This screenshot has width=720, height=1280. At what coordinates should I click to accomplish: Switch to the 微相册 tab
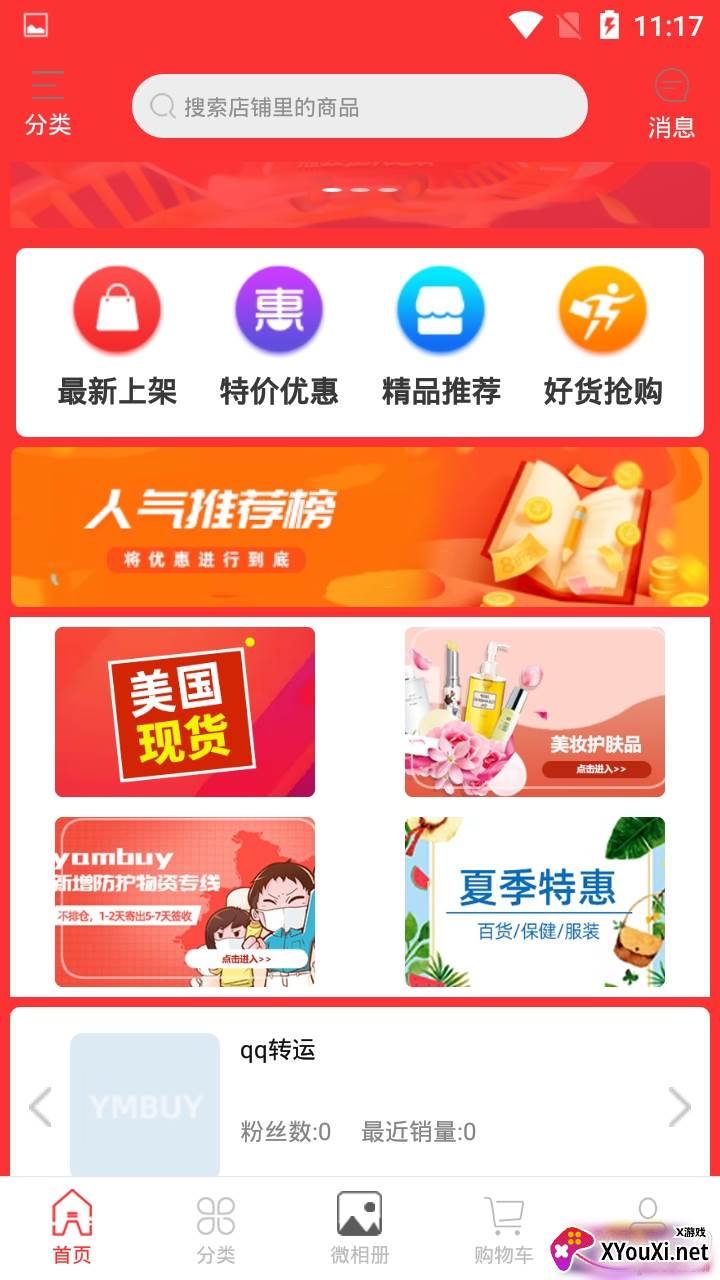tap(360, 1227)
